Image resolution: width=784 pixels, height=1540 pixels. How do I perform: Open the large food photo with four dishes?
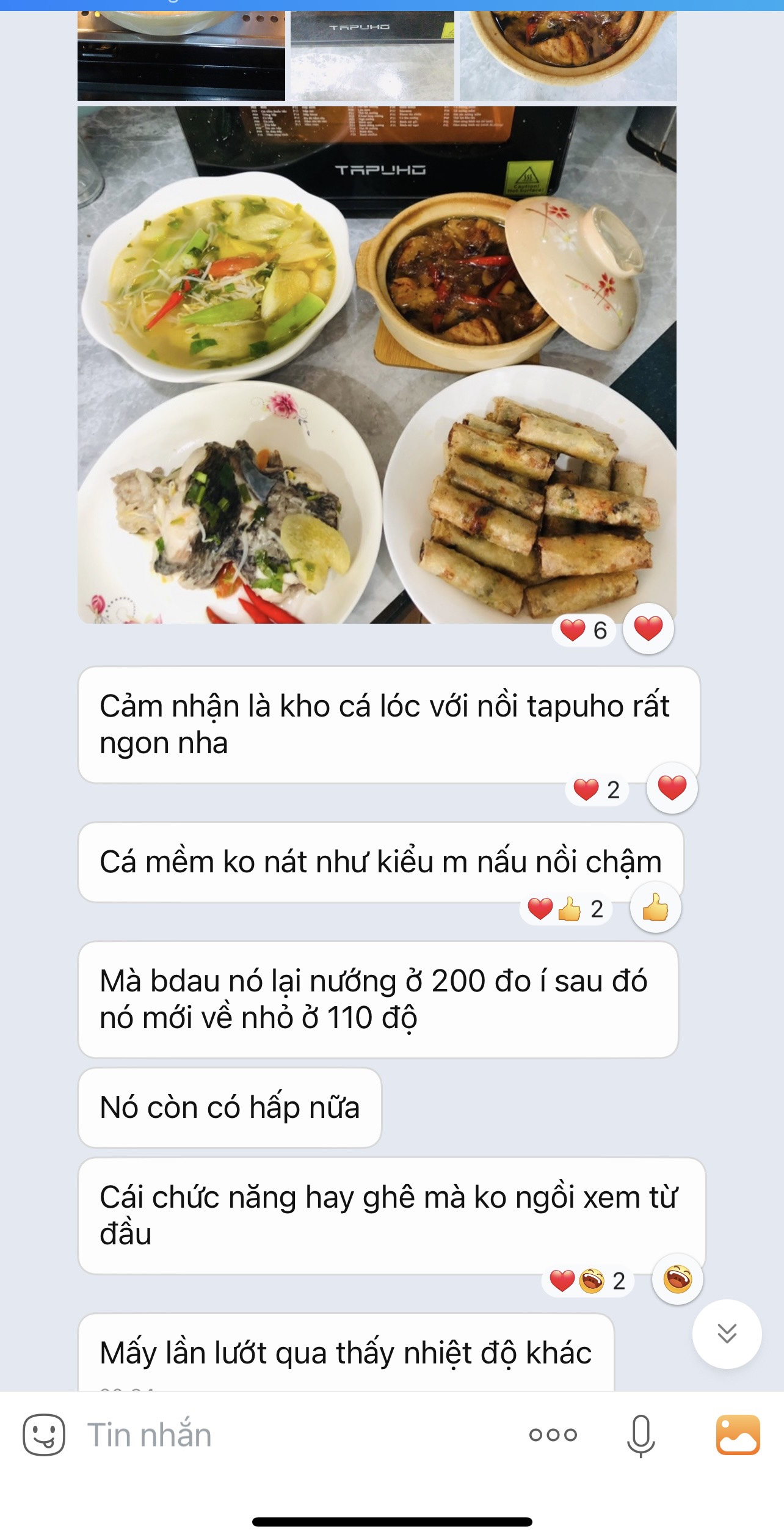(x=377, y=365)
